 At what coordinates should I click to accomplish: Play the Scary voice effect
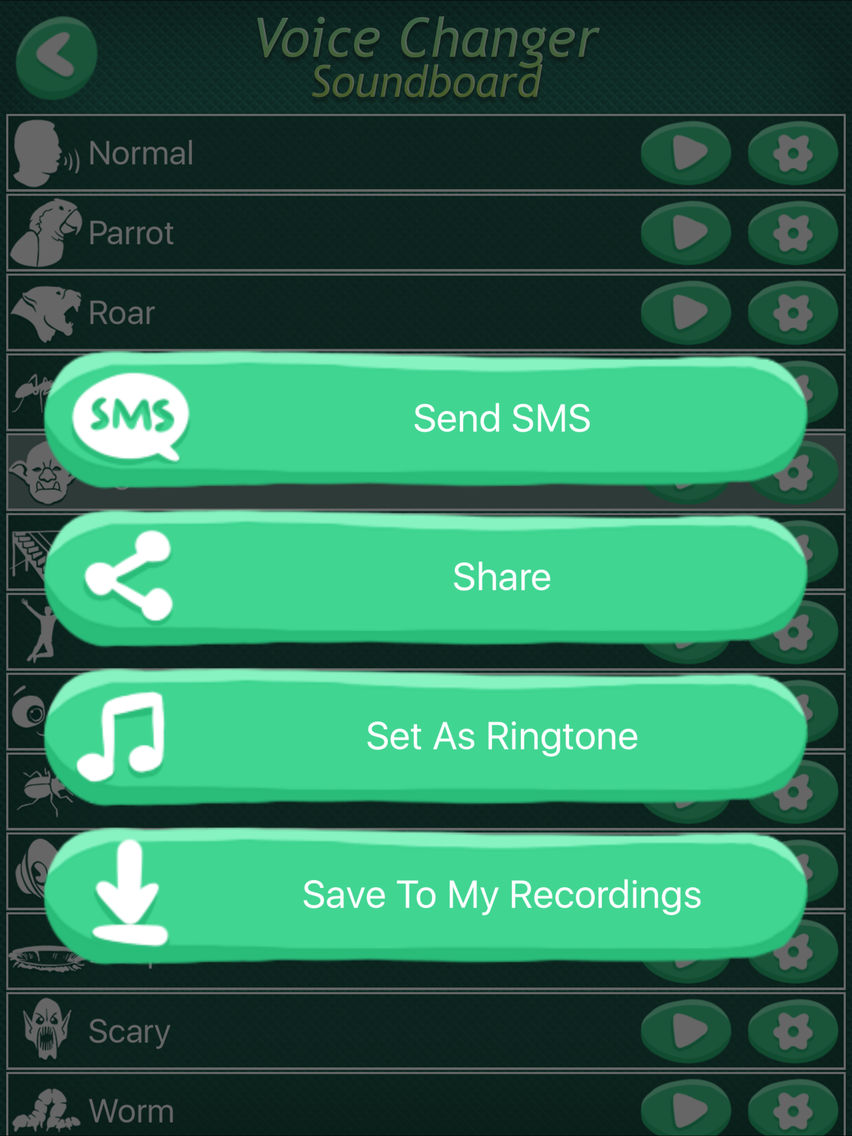coord(686,1031)
